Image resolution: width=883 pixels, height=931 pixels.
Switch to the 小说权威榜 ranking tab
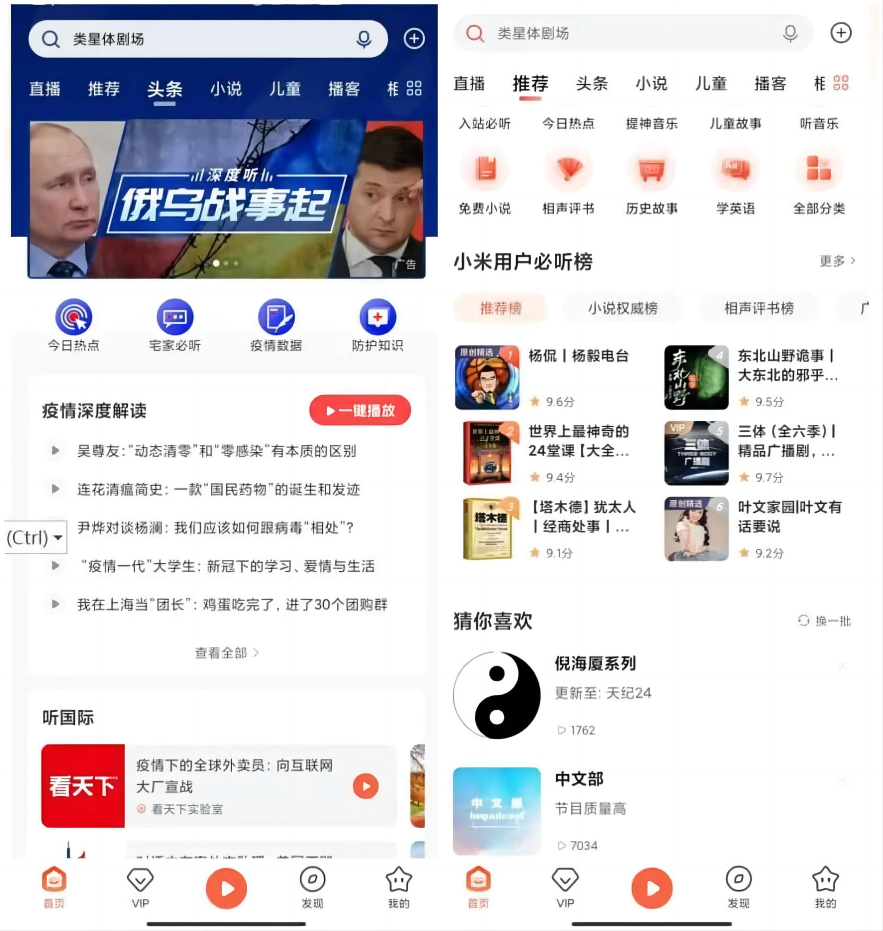(x=622, y=308)
